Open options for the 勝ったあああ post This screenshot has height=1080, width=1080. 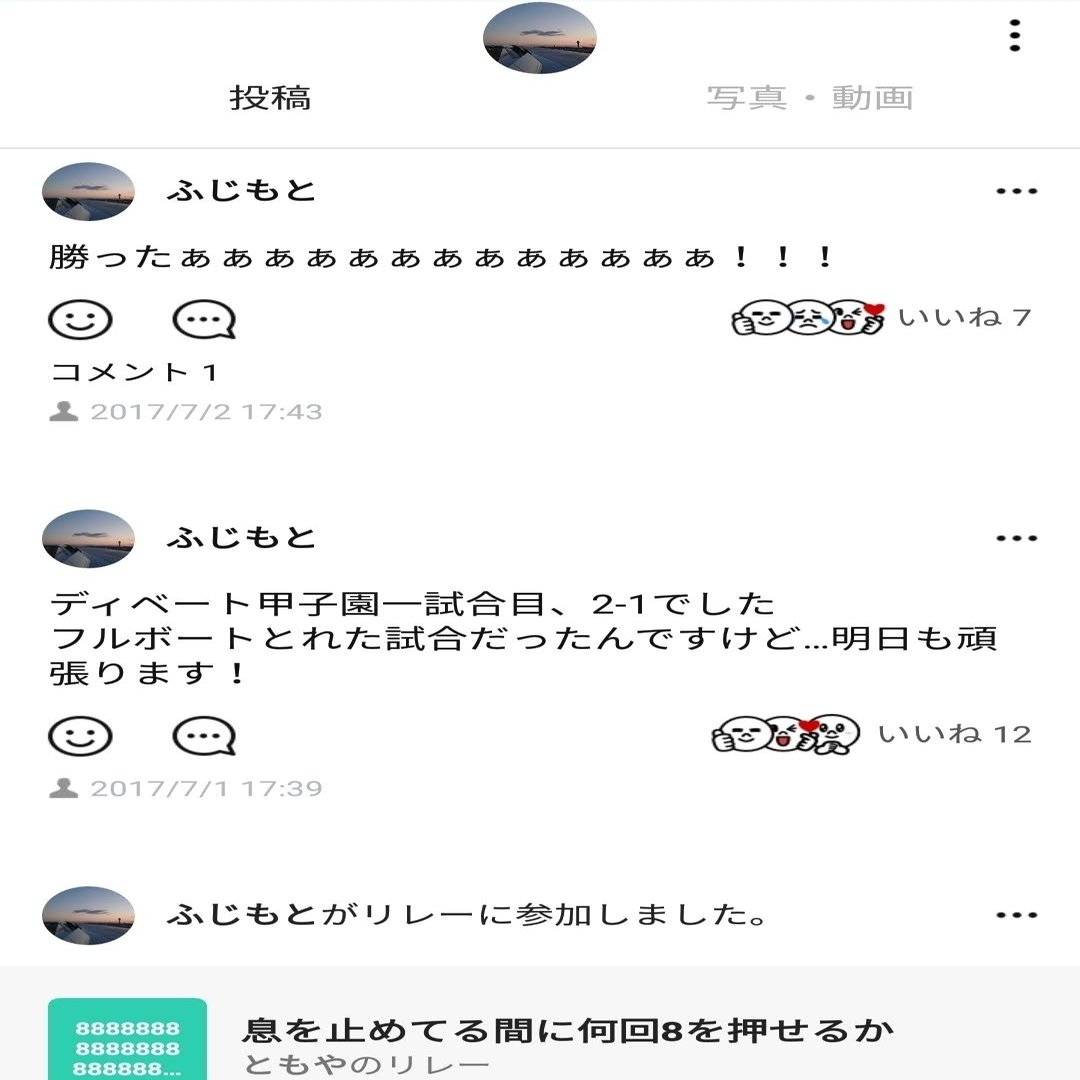pos(1016,192)
